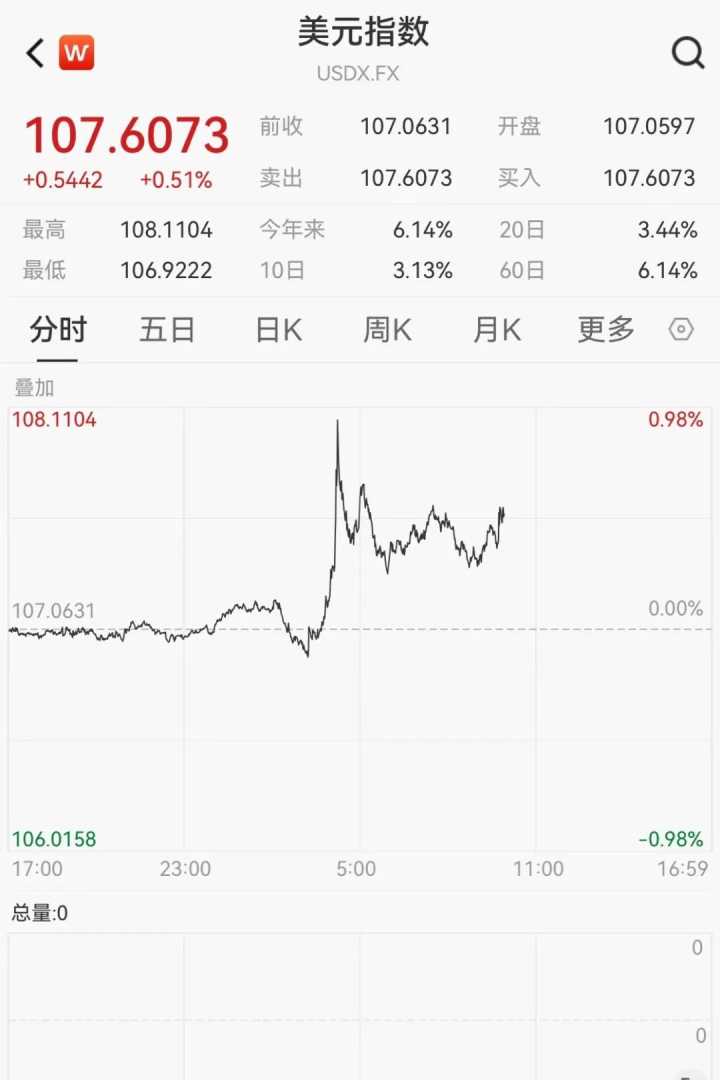Open chart settings hexagon icon

coord(681,329)
